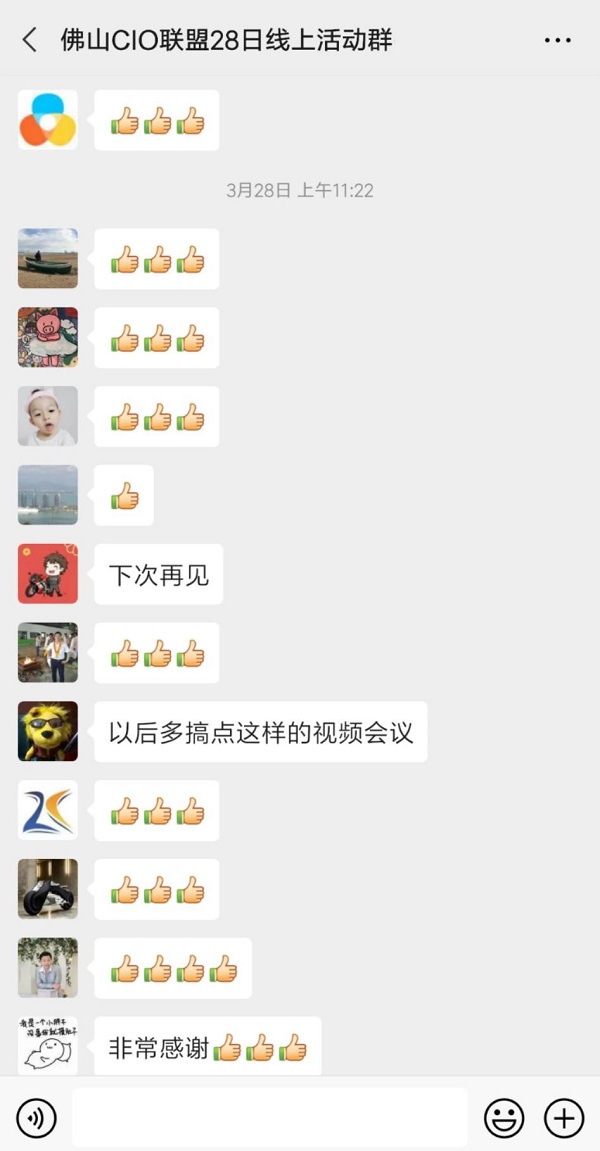This screenshot has width=600, height=1151.
Task: Go back from the group chat
Action: coord(30,40)
